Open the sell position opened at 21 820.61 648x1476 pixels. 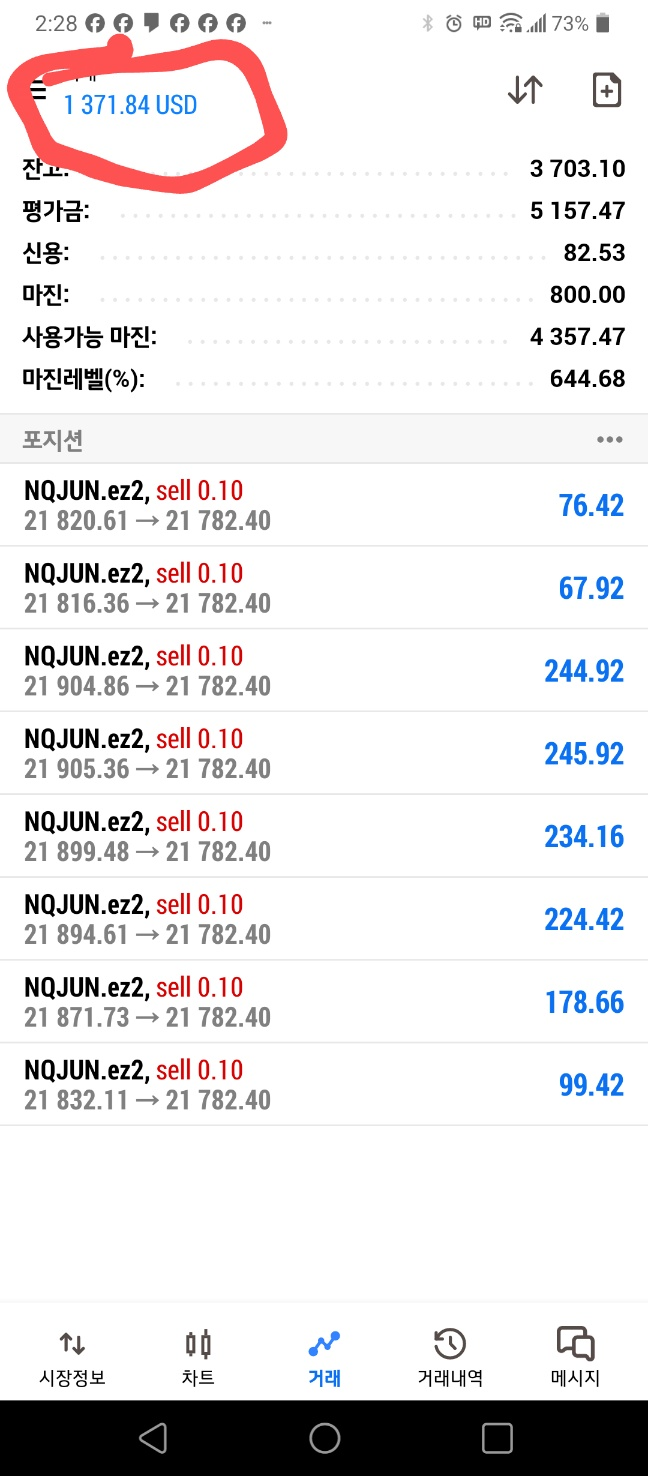click(x=324, y=505)
